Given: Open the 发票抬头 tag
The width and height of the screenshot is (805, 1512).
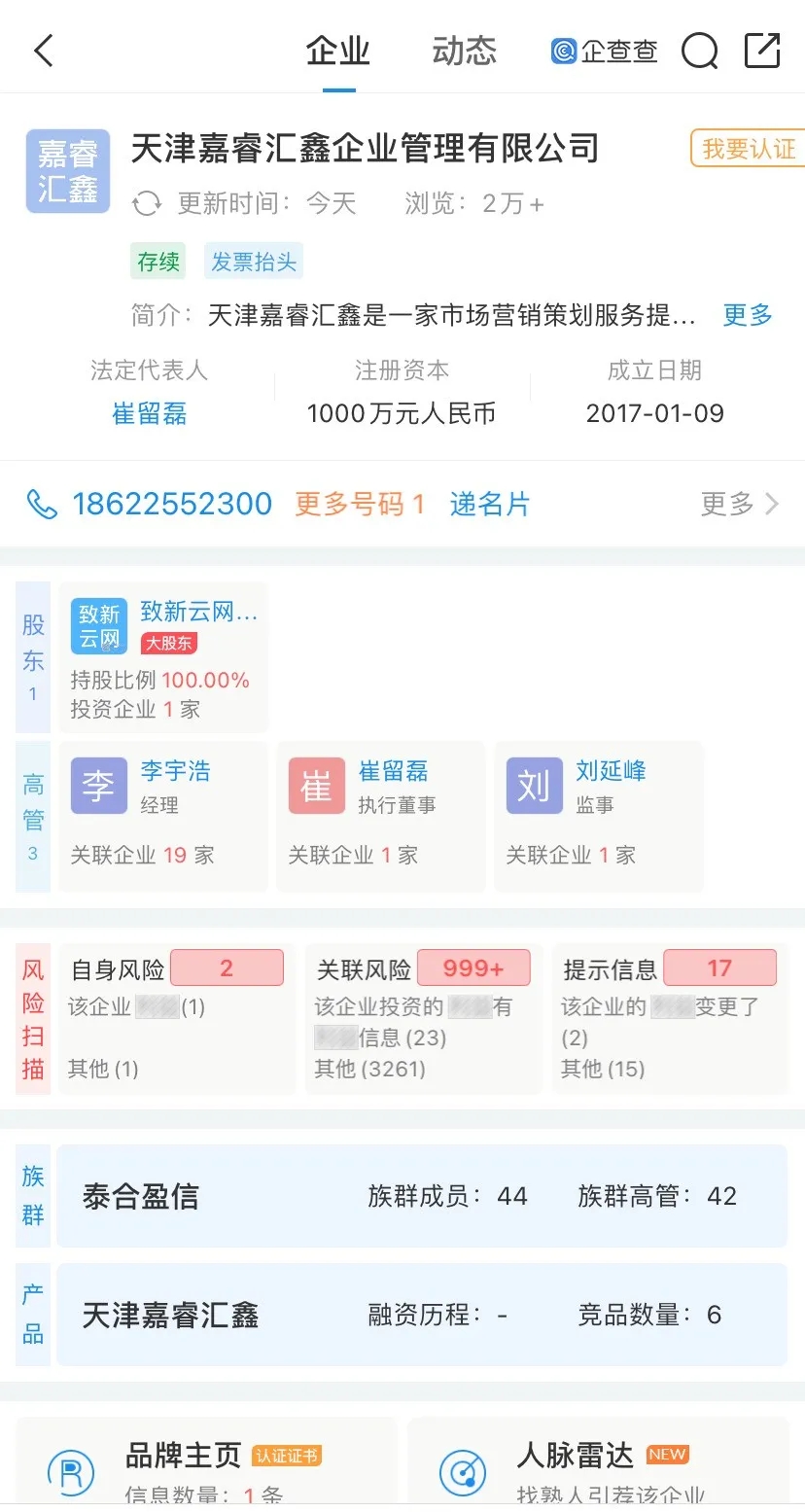Looking at the screenshot, I should pos(254,262).
